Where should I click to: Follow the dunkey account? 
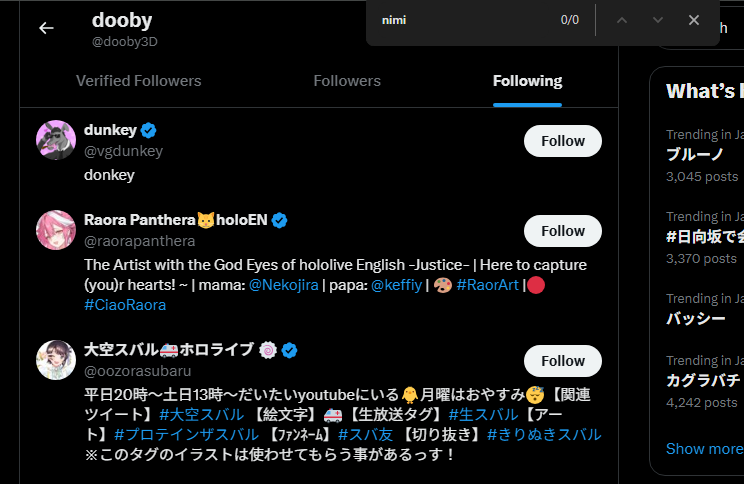(x=562, y=141)
